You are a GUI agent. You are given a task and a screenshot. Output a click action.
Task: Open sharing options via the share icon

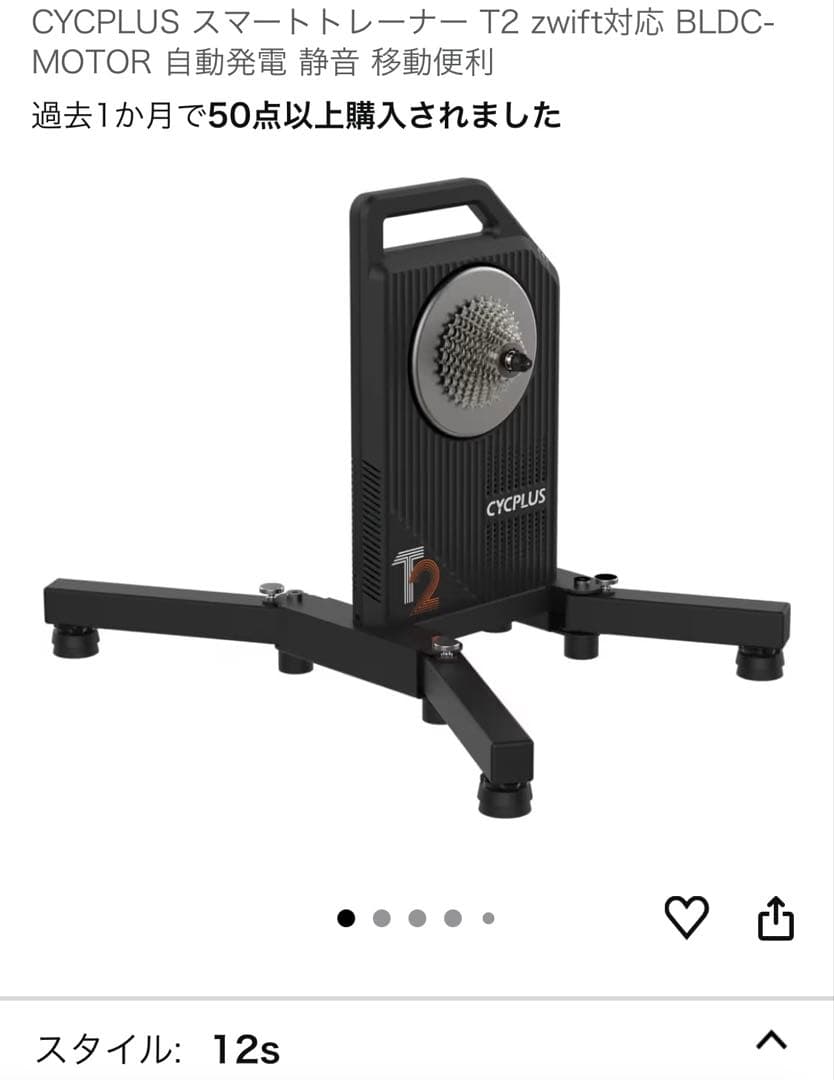click(775, 915)
